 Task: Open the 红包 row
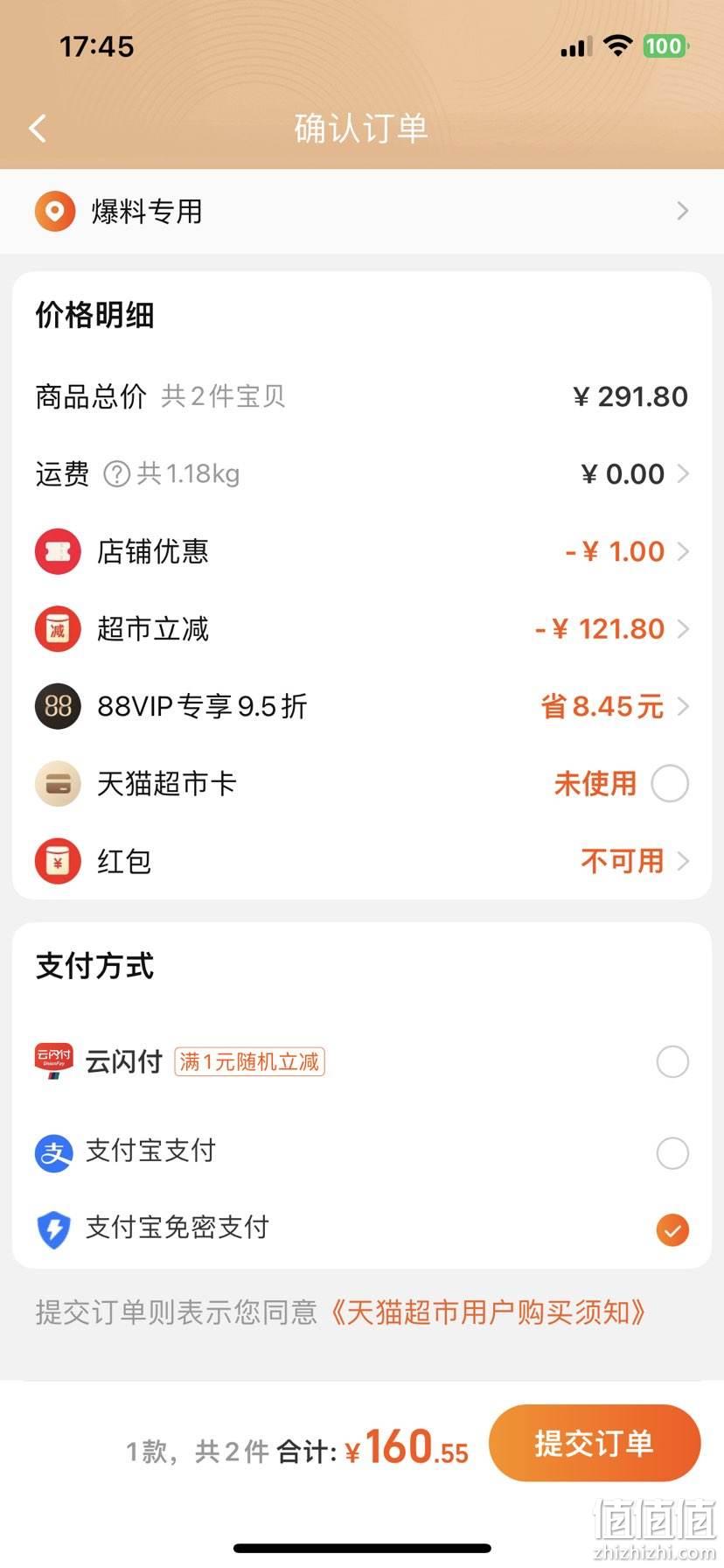pyautogui.click(x=362, y=861)
